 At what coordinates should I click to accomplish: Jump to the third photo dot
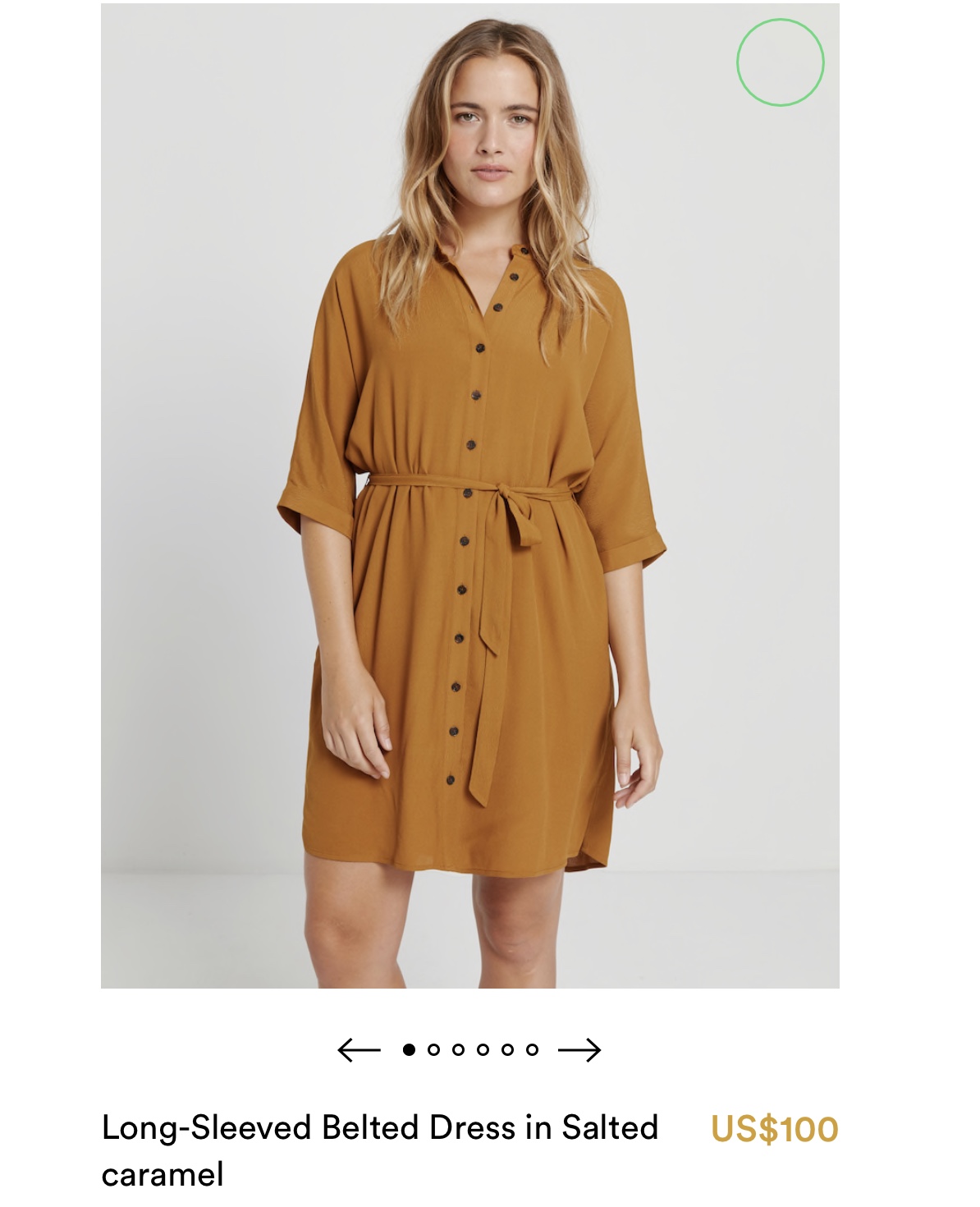click(458, 1049)
